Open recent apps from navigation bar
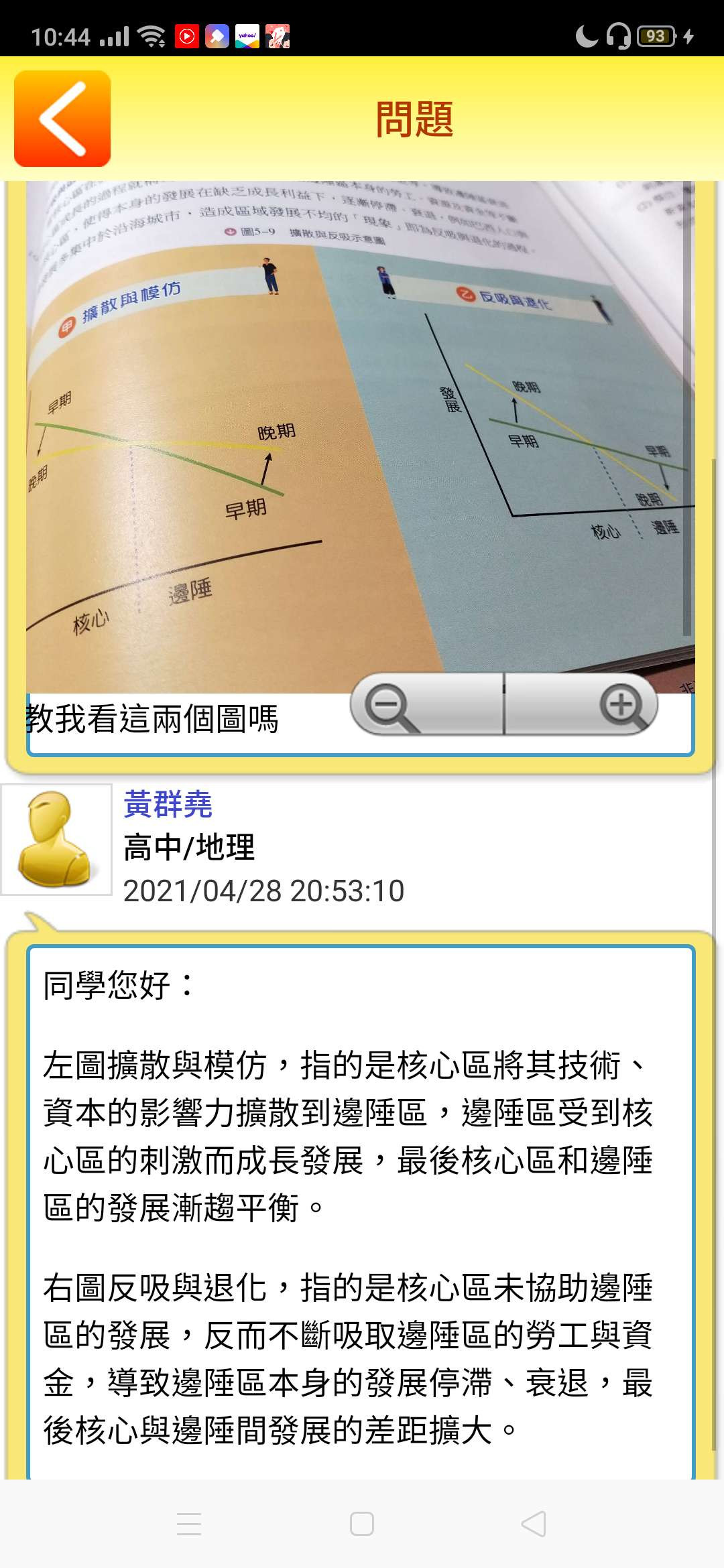 pos(189,1524)
